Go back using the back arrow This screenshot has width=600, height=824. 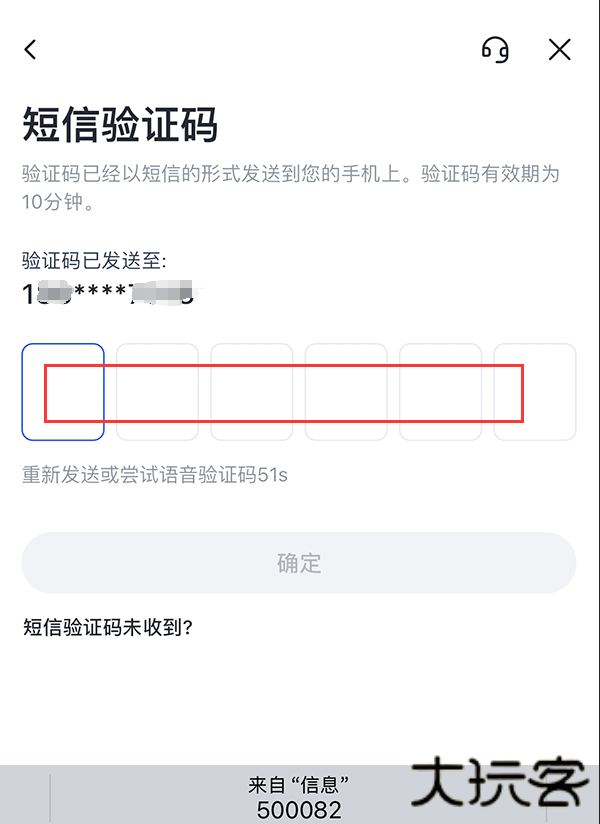(31, 49)
